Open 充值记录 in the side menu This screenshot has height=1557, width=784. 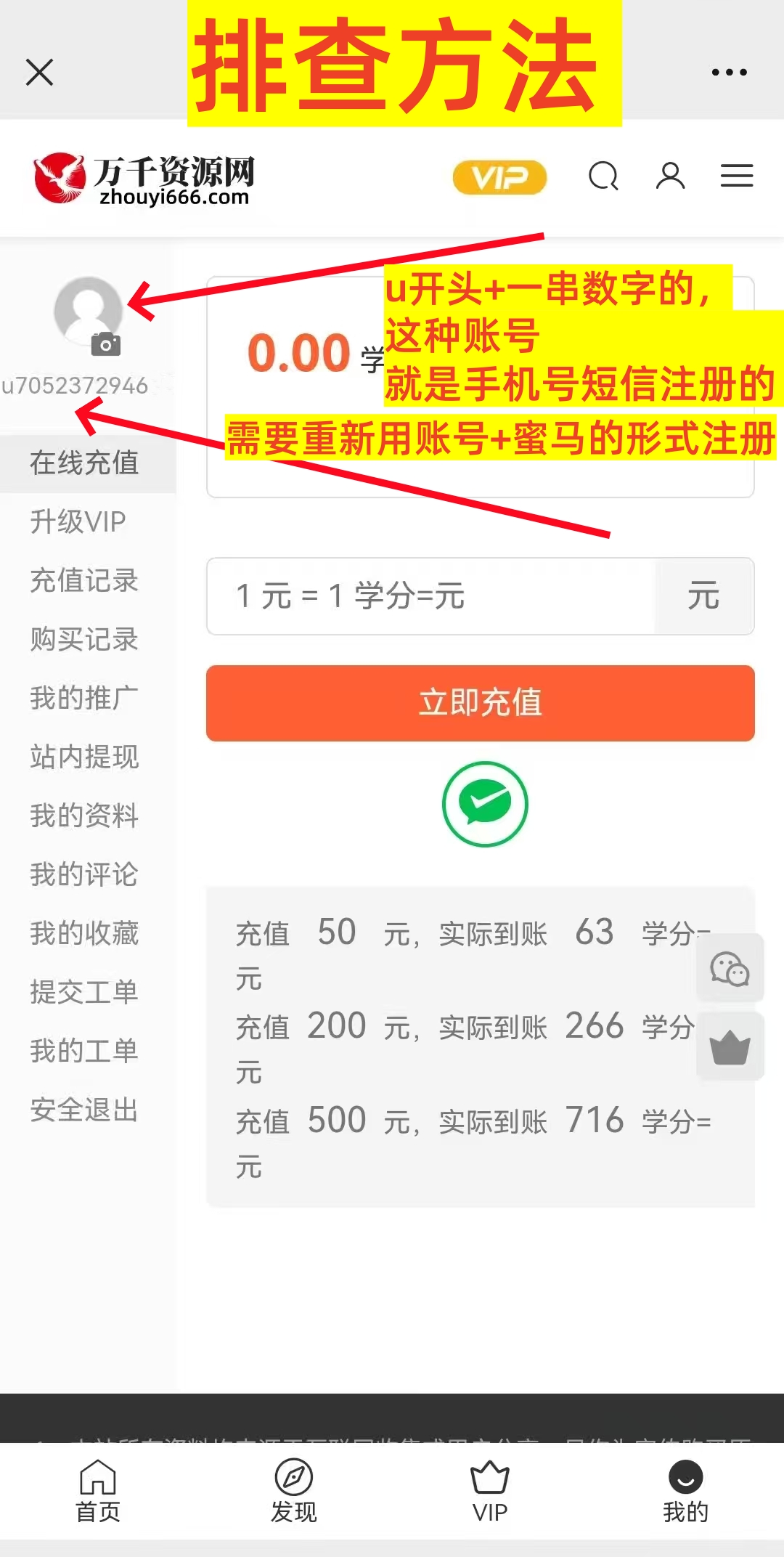click(84, 580)
